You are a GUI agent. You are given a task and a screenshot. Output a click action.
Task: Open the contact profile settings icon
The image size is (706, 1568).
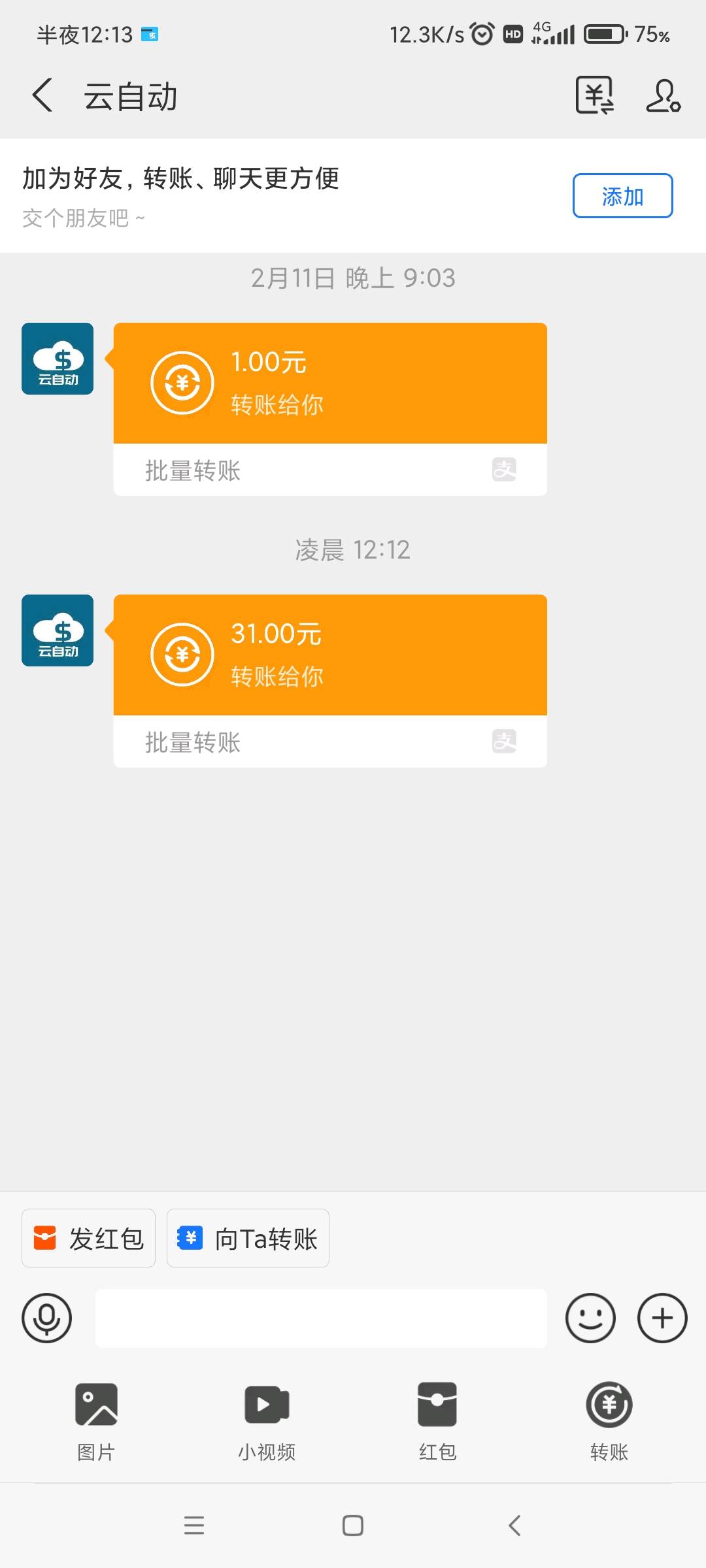click(x=663, y=95)
